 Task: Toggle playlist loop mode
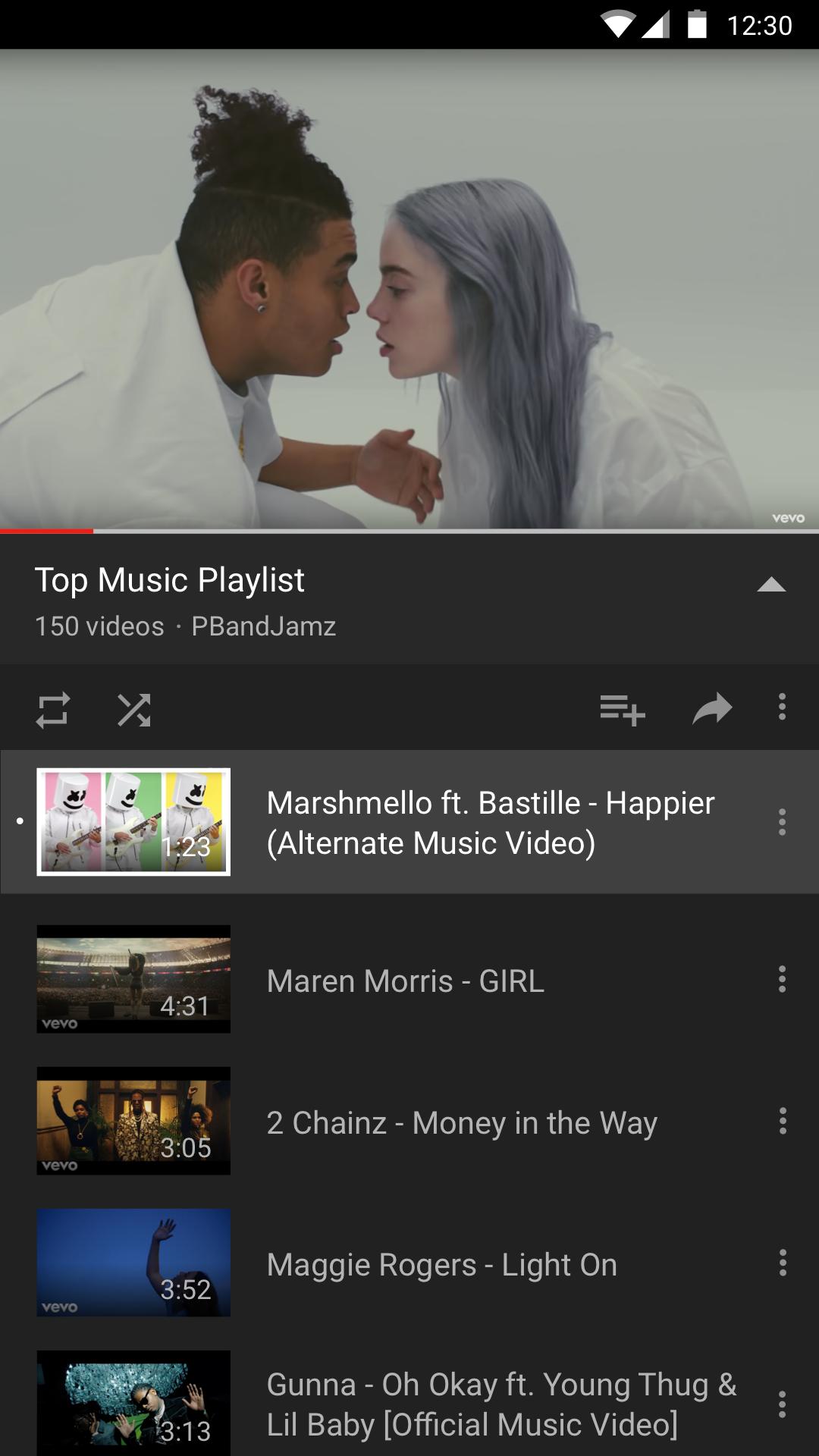(x=52, y=710)
